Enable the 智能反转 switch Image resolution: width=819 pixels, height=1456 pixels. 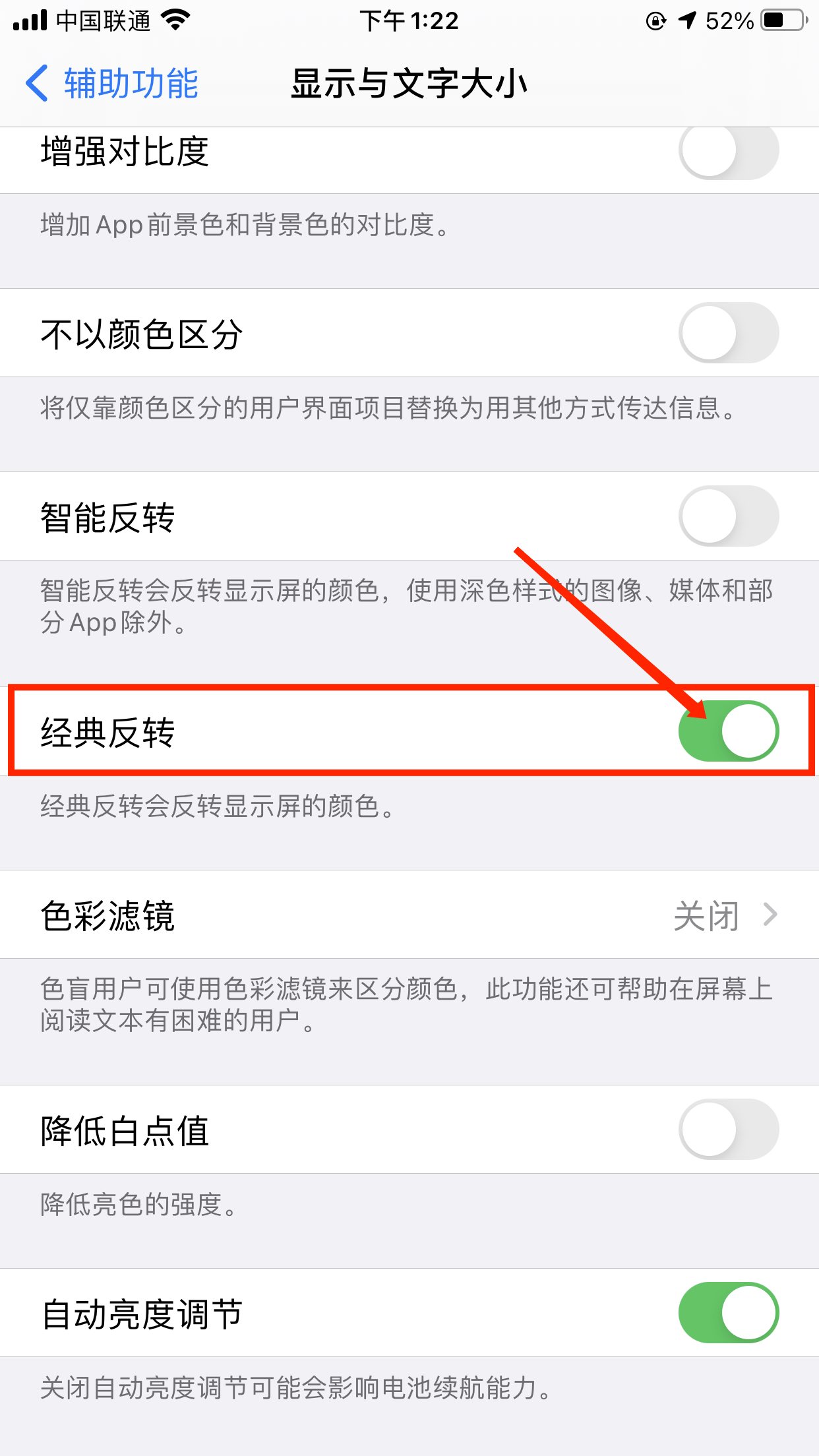click(x=728, y=516)
